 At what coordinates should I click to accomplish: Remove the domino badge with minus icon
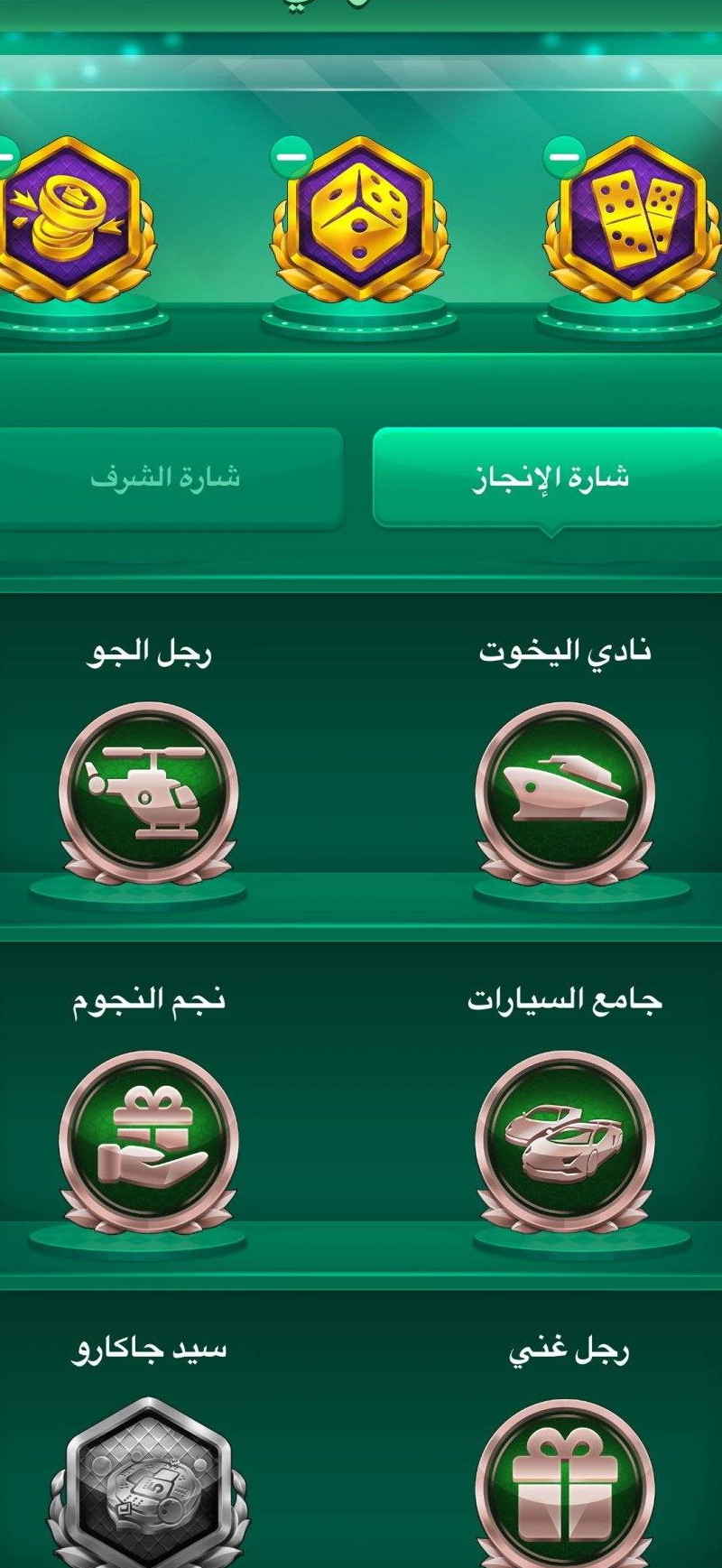coord(565,157)
